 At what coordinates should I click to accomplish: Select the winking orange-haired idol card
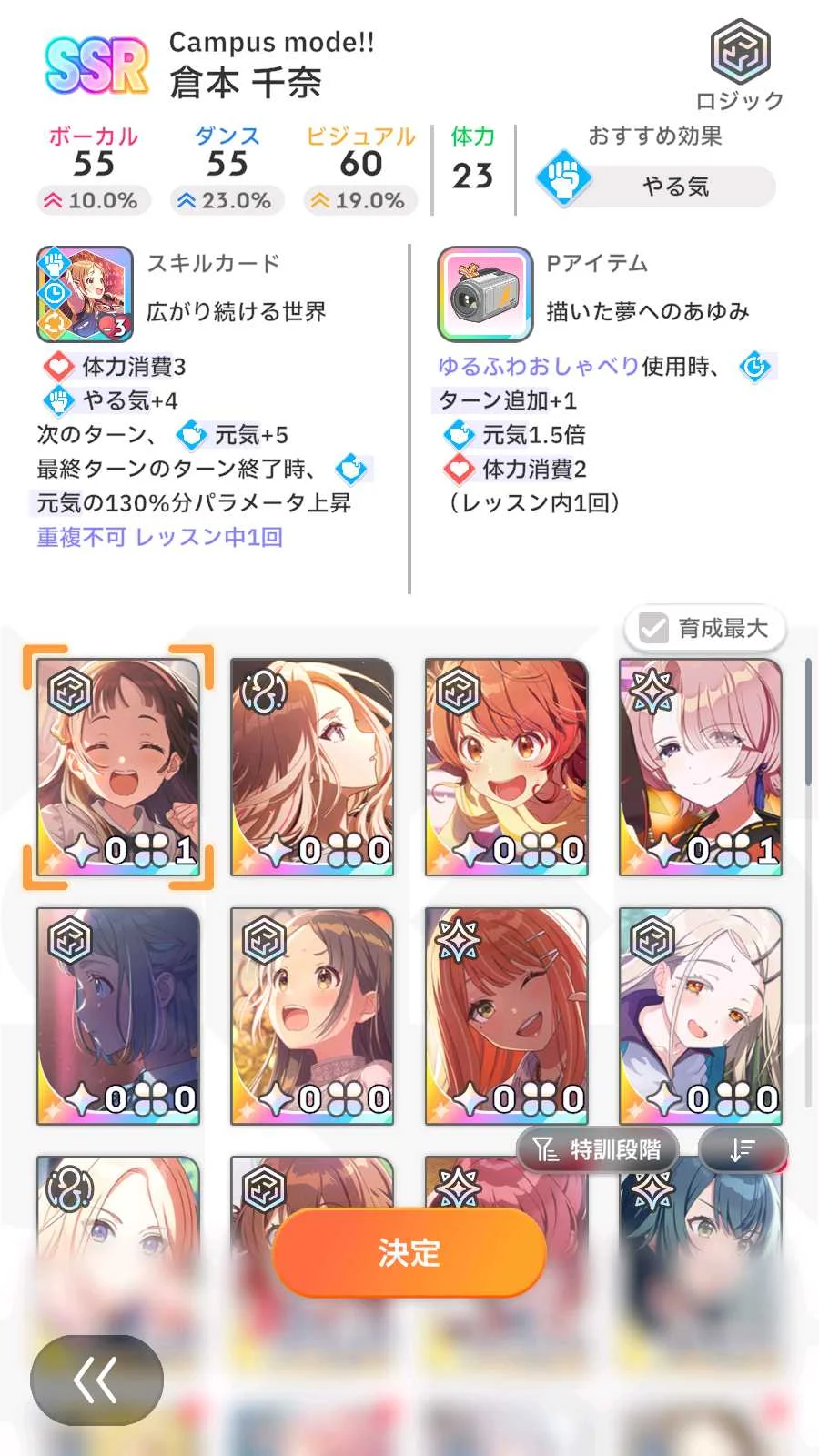(x=506, y=1015)
